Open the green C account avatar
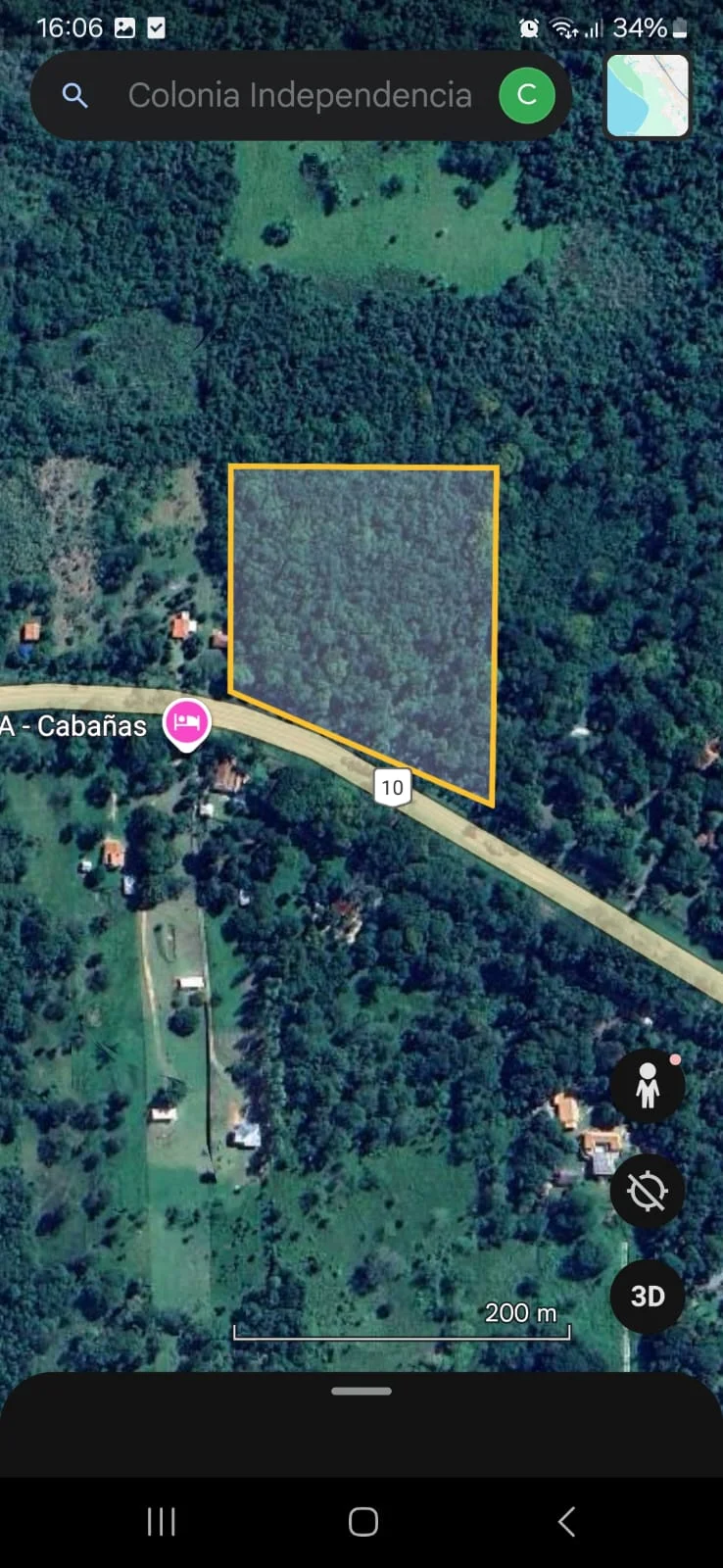723x1568 pixels. coord(527,95)
